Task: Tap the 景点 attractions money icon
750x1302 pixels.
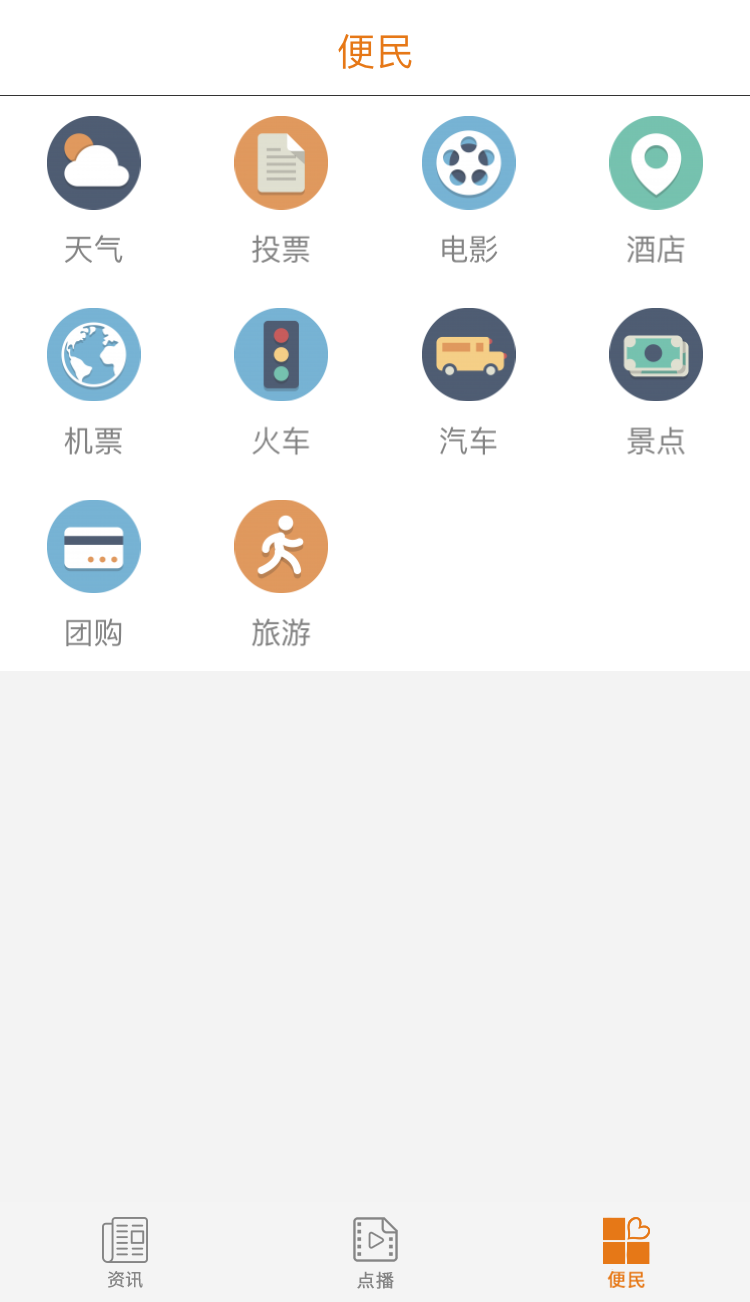Action: [x=656, y=354]
